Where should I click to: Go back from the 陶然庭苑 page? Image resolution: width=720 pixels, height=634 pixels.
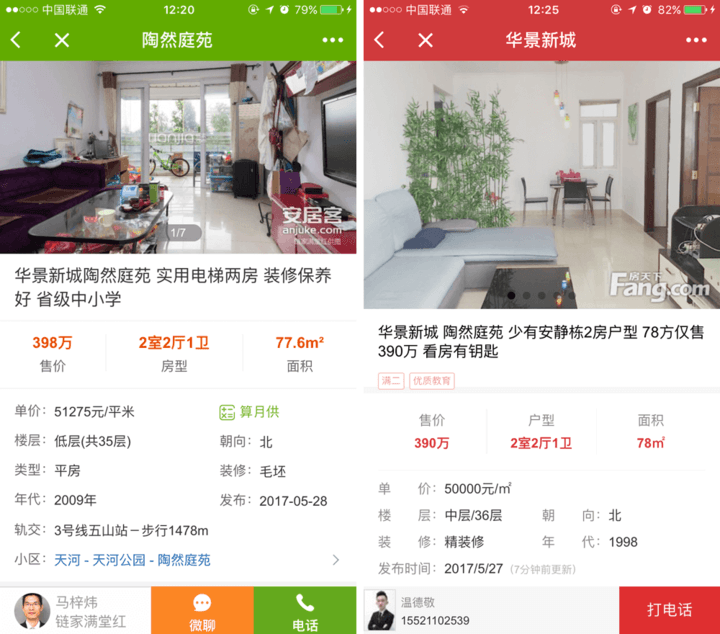[x=16, y=41]
